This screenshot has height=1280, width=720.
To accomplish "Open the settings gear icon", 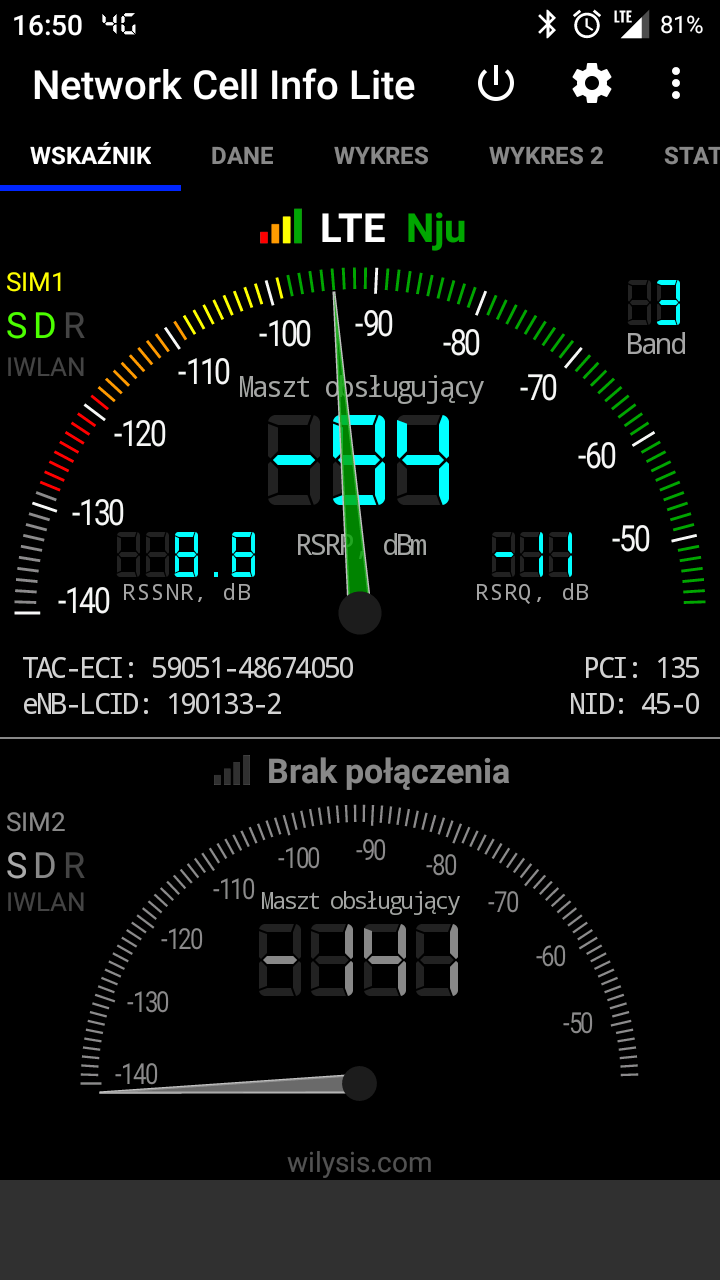I will (590, 85).
